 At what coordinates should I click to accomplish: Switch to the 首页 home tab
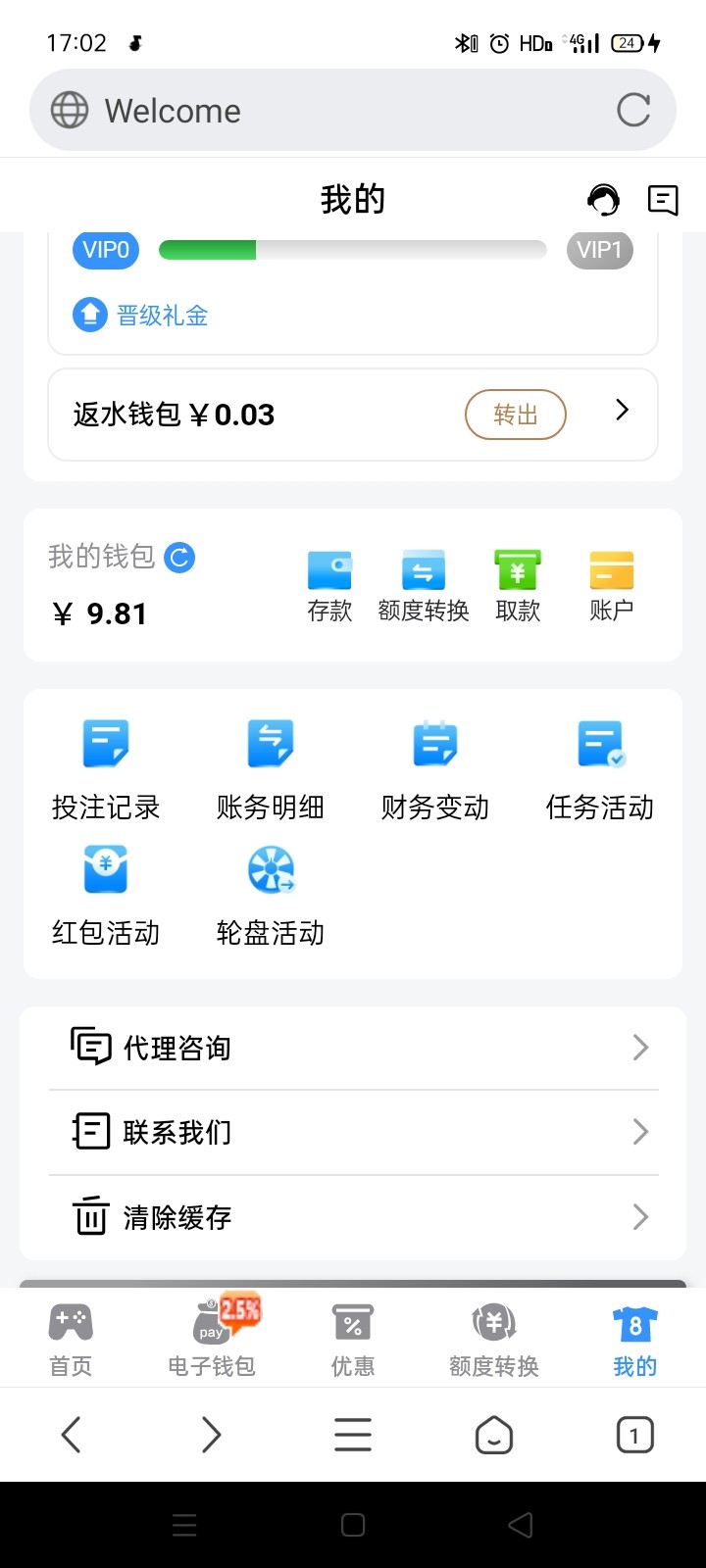pyautogui.click(x=71, y=1339)
